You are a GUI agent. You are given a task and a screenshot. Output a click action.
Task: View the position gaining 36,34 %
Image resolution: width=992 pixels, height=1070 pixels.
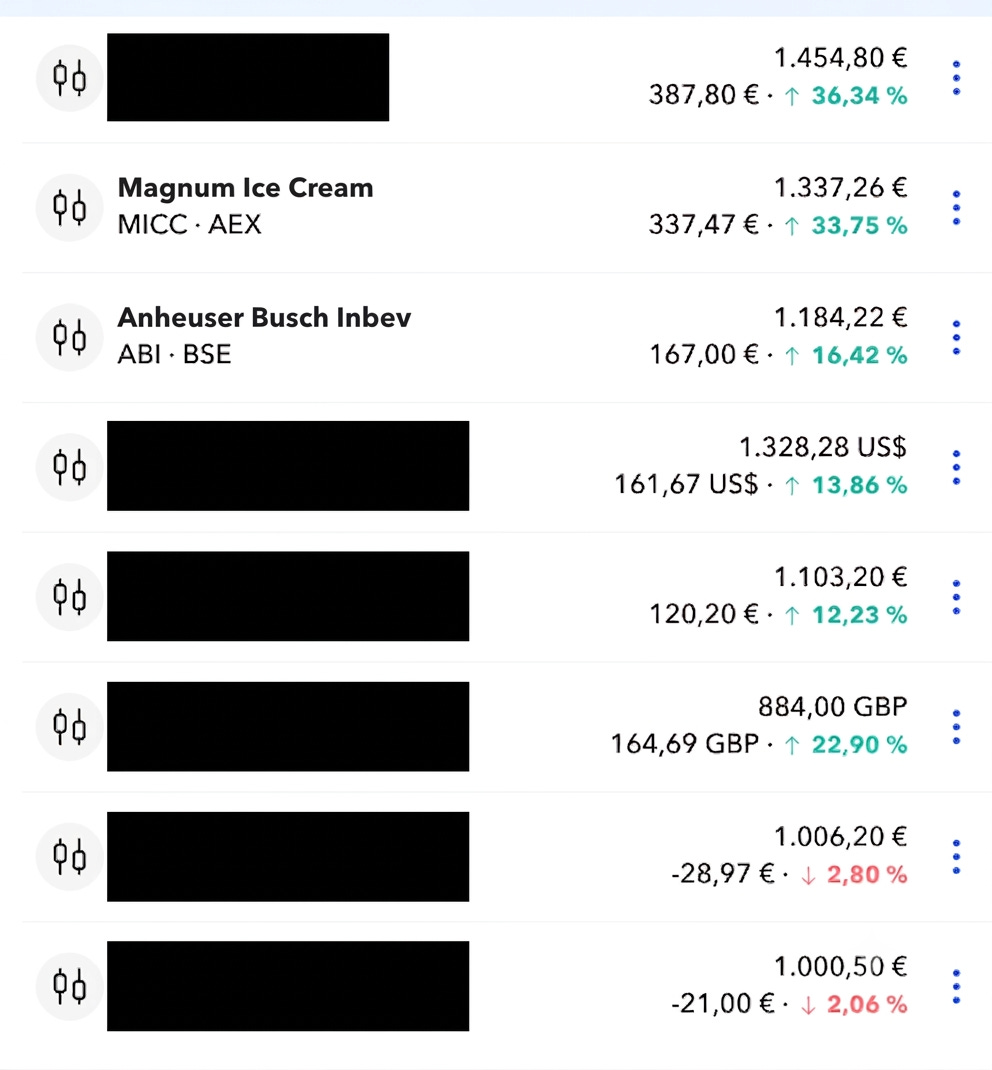(x=506, y=78)
